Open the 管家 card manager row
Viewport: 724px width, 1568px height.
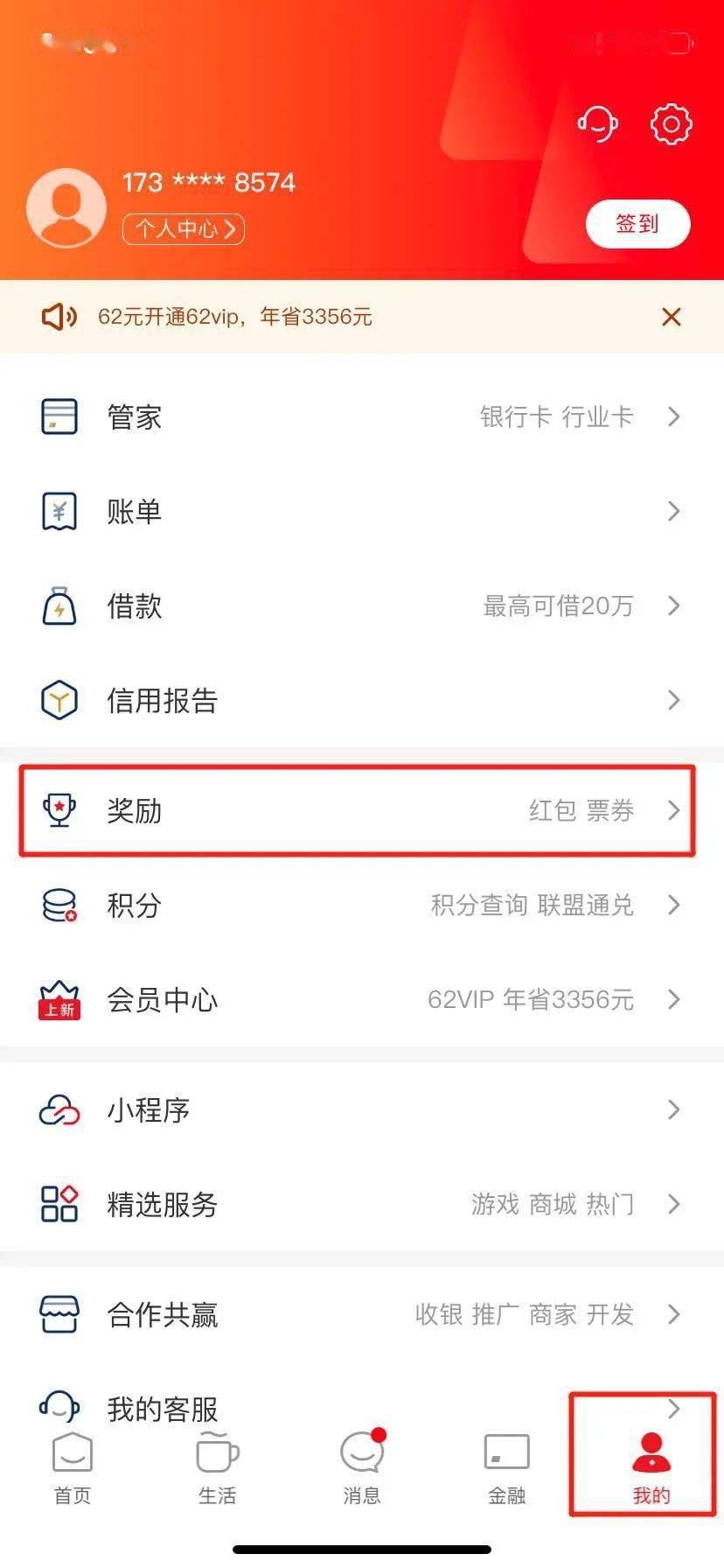pyautogui.click(x=361, y=416)
